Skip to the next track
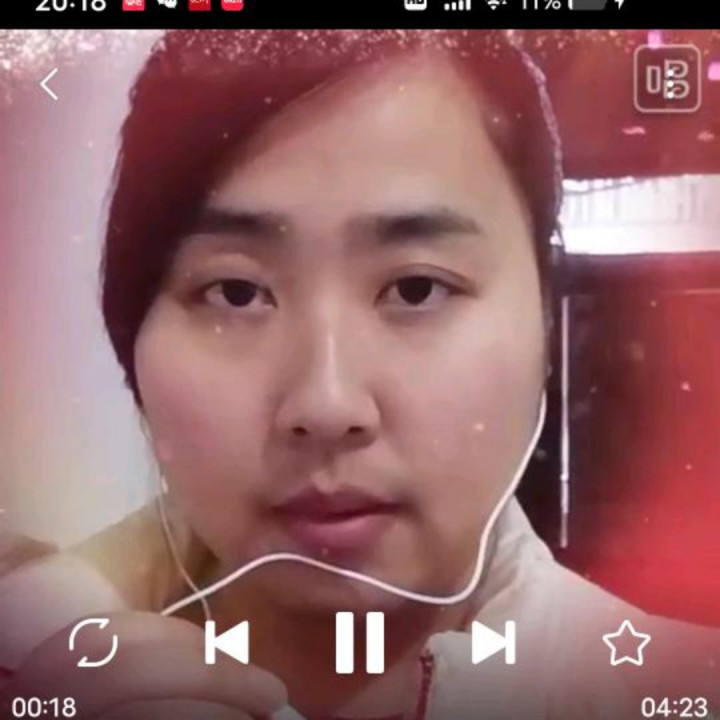Viewport: 720px width, 720px height. (x=493, y=642)
